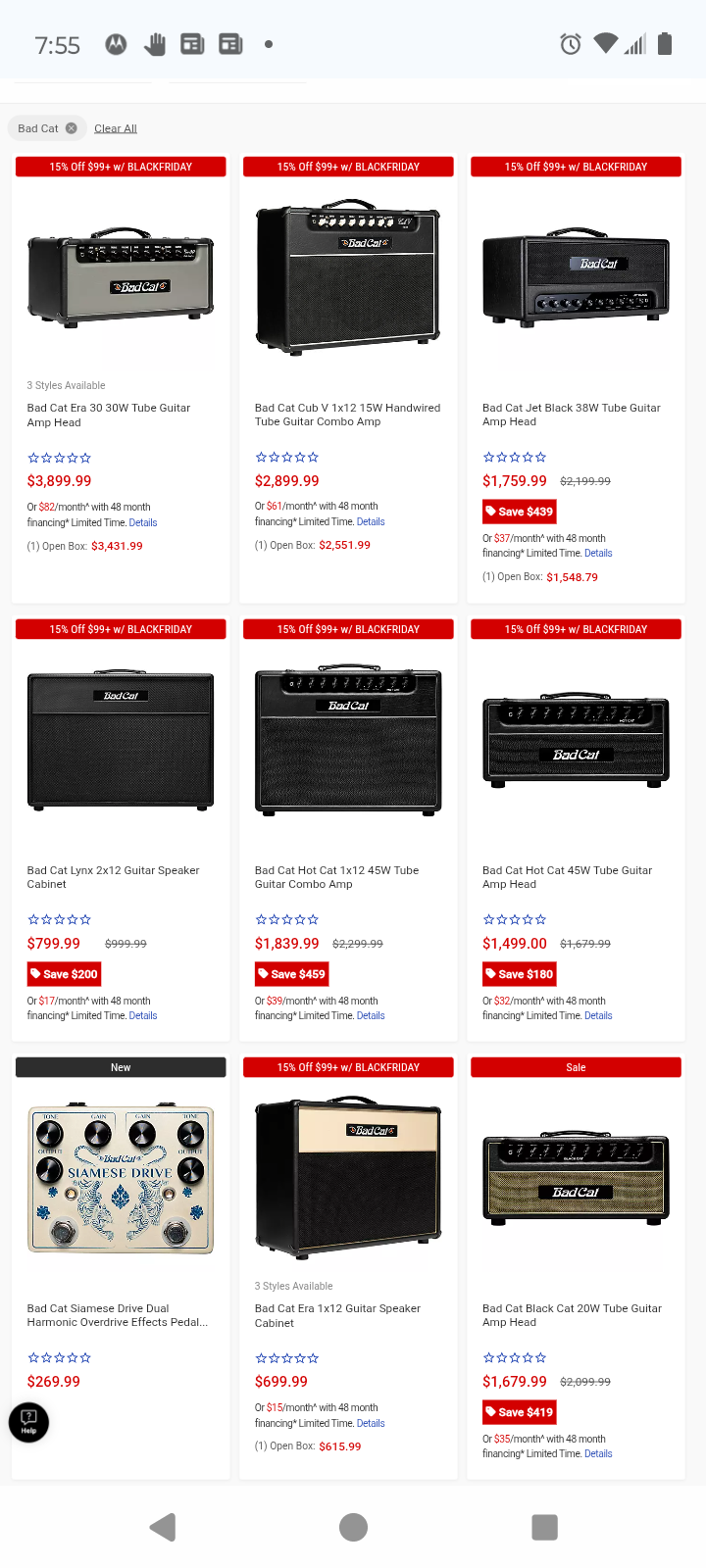
Task: Open financing Details for Era 30 amp head
Action: pyautogui.click(x=143, y=523)
